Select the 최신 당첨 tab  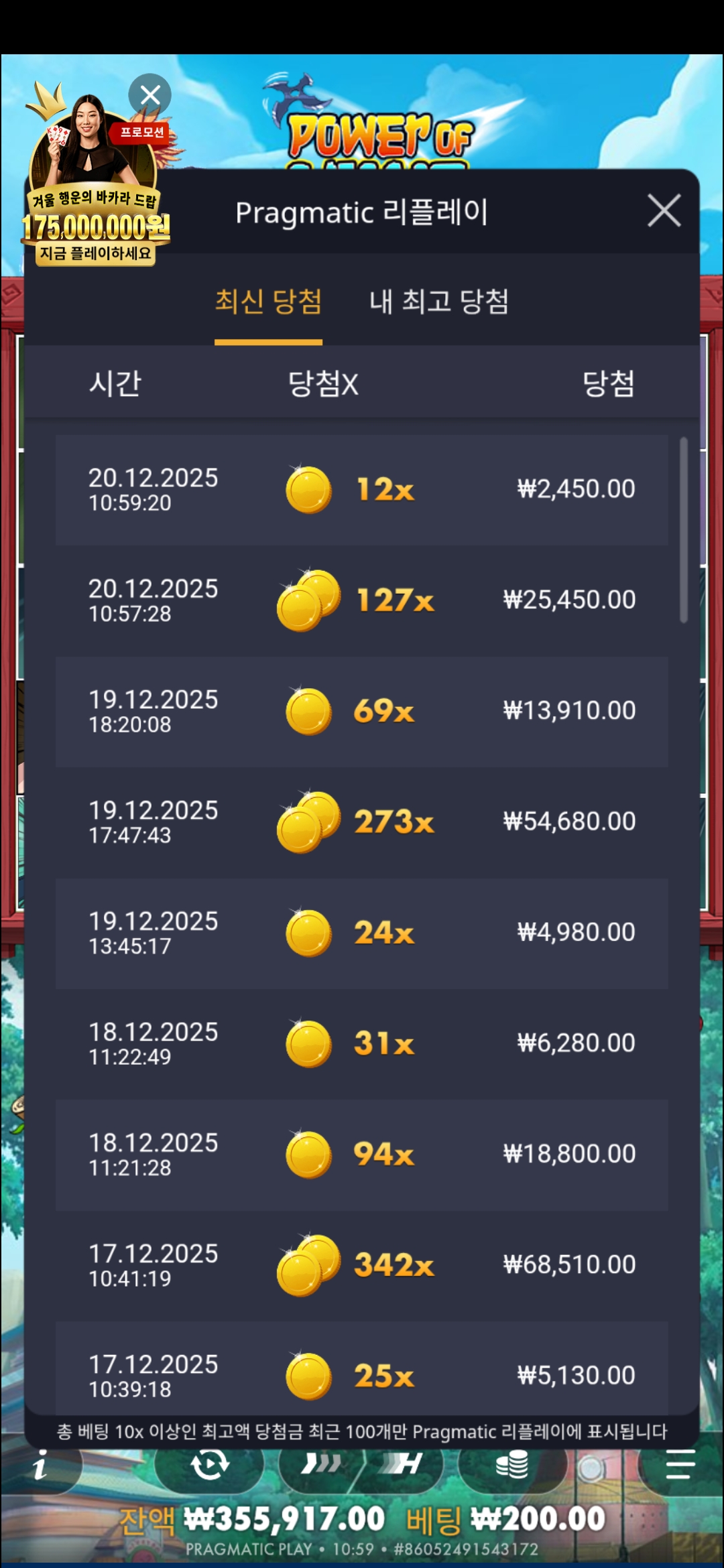tap(268, 302)
